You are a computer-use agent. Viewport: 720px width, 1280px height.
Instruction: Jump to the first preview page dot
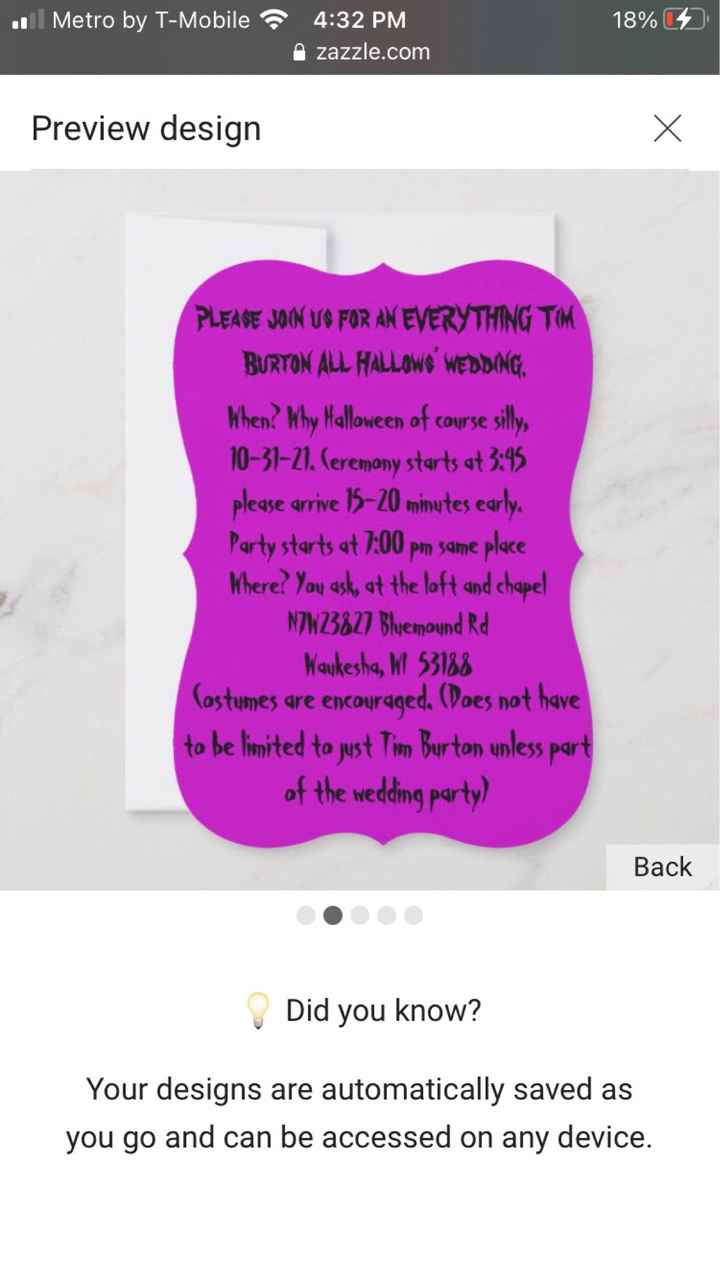click(x=306, y=915)
